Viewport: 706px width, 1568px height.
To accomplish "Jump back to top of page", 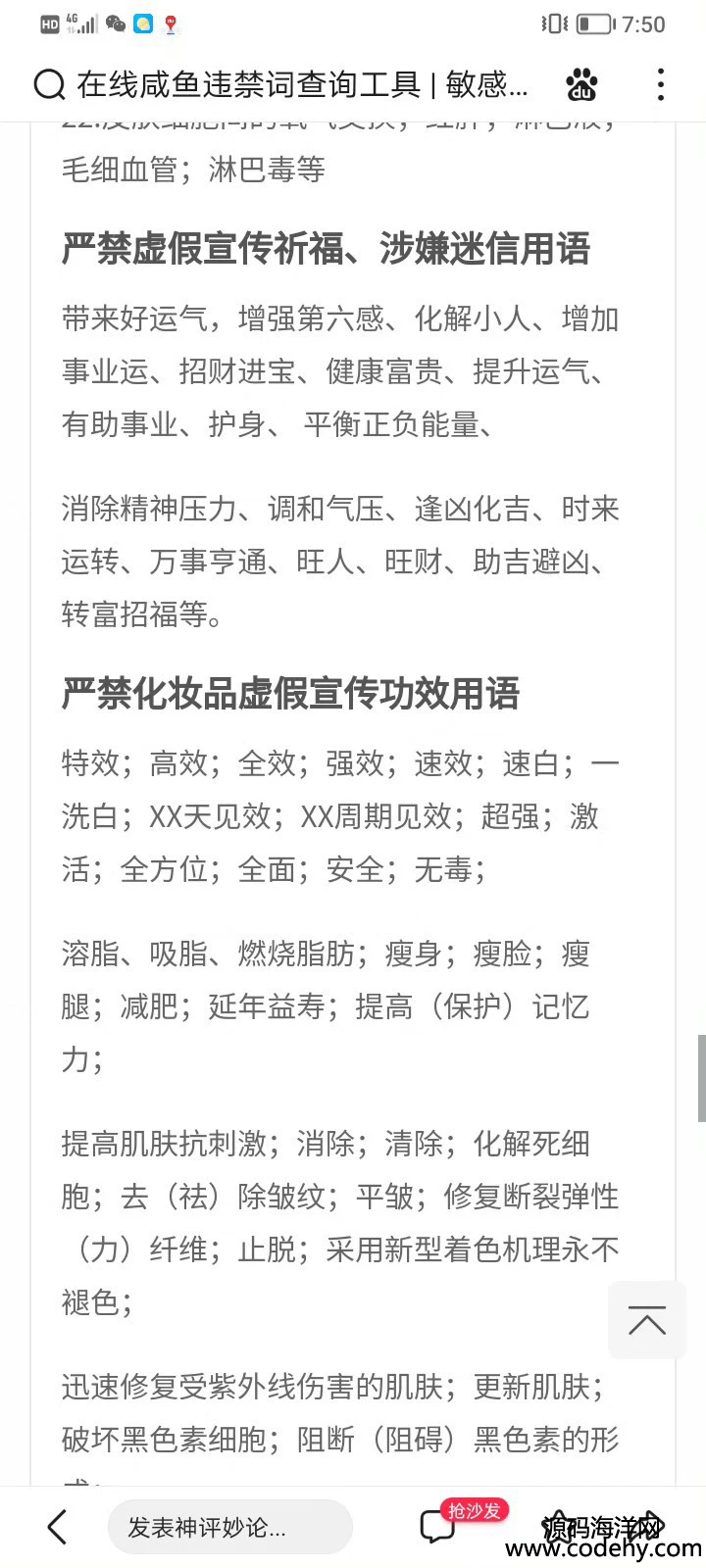I will pyautogui.click(x=647, y=1319).
